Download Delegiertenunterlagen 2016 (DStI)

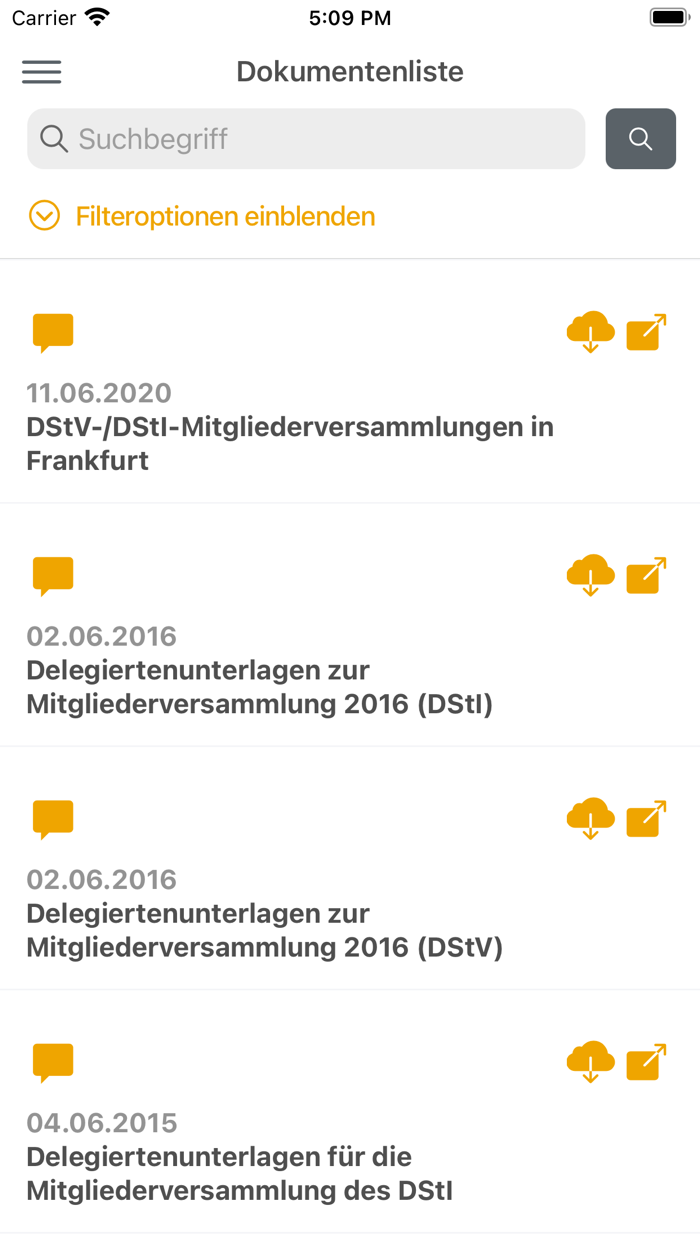coord(590,576)
